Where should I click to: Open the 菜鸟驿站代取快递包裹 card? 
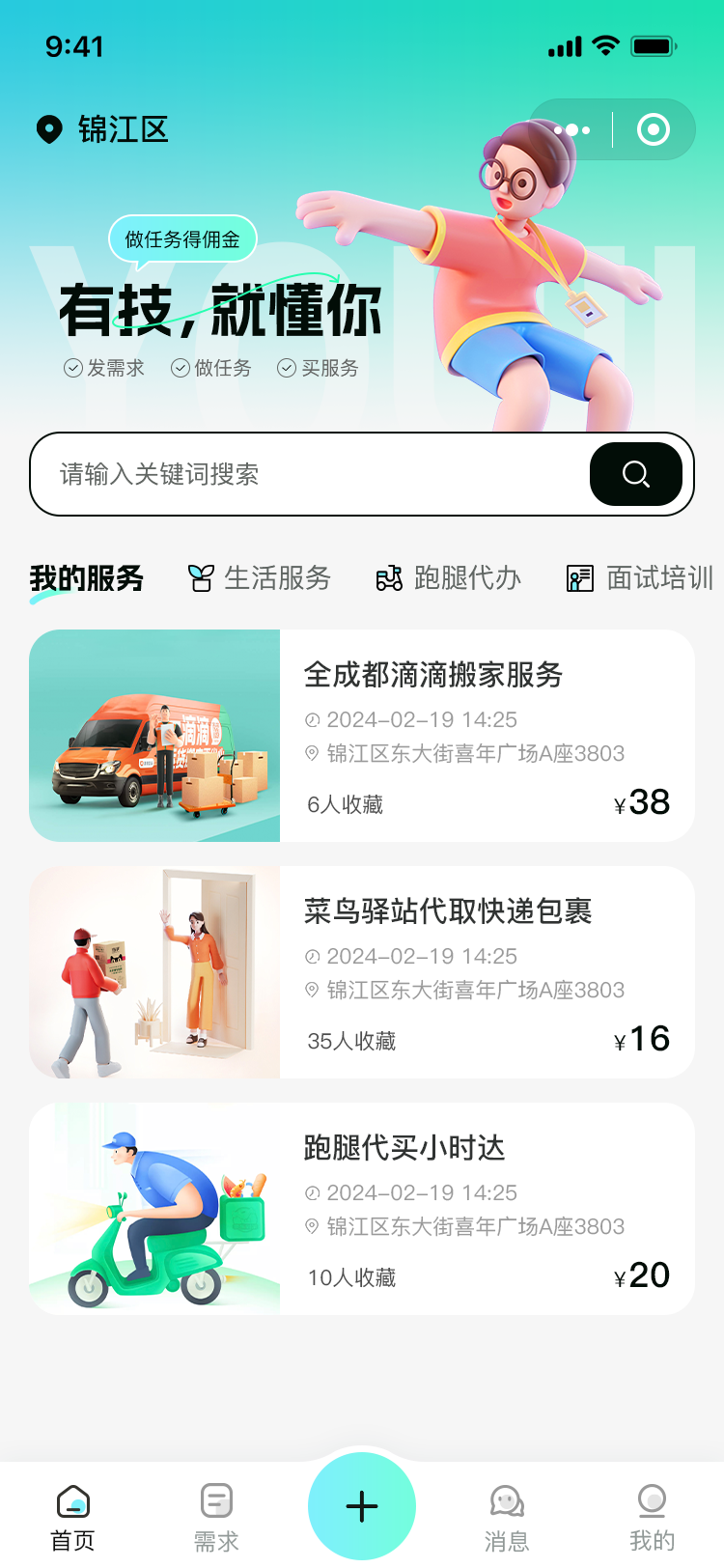(362, 972)
